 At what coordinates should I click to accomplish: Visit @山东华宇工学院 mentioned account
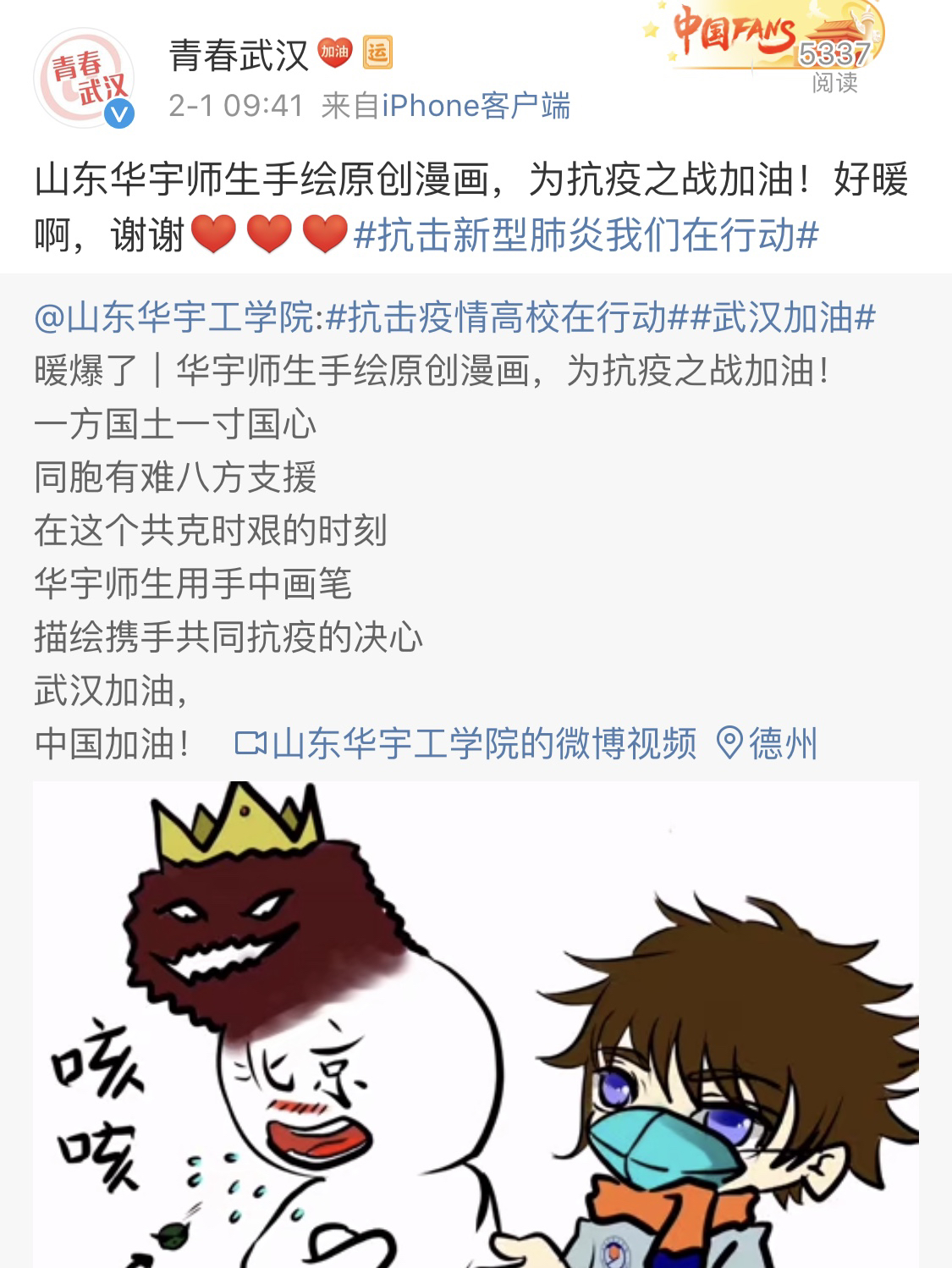tap(175, 317)
